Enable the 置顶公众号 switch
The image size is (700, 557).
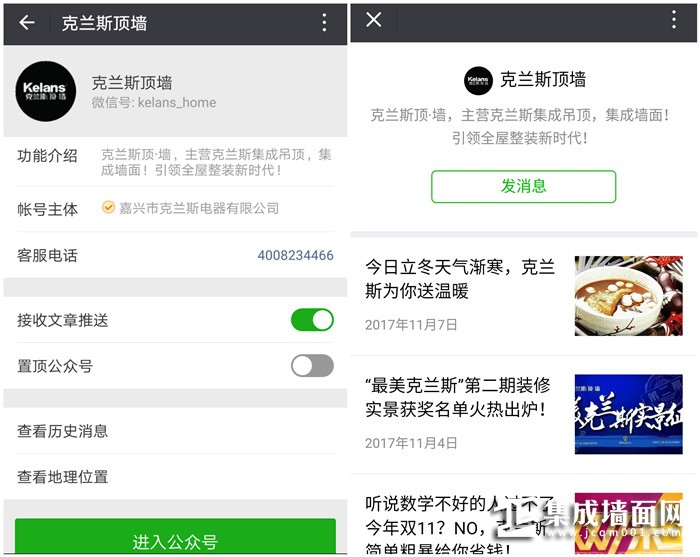312,366
